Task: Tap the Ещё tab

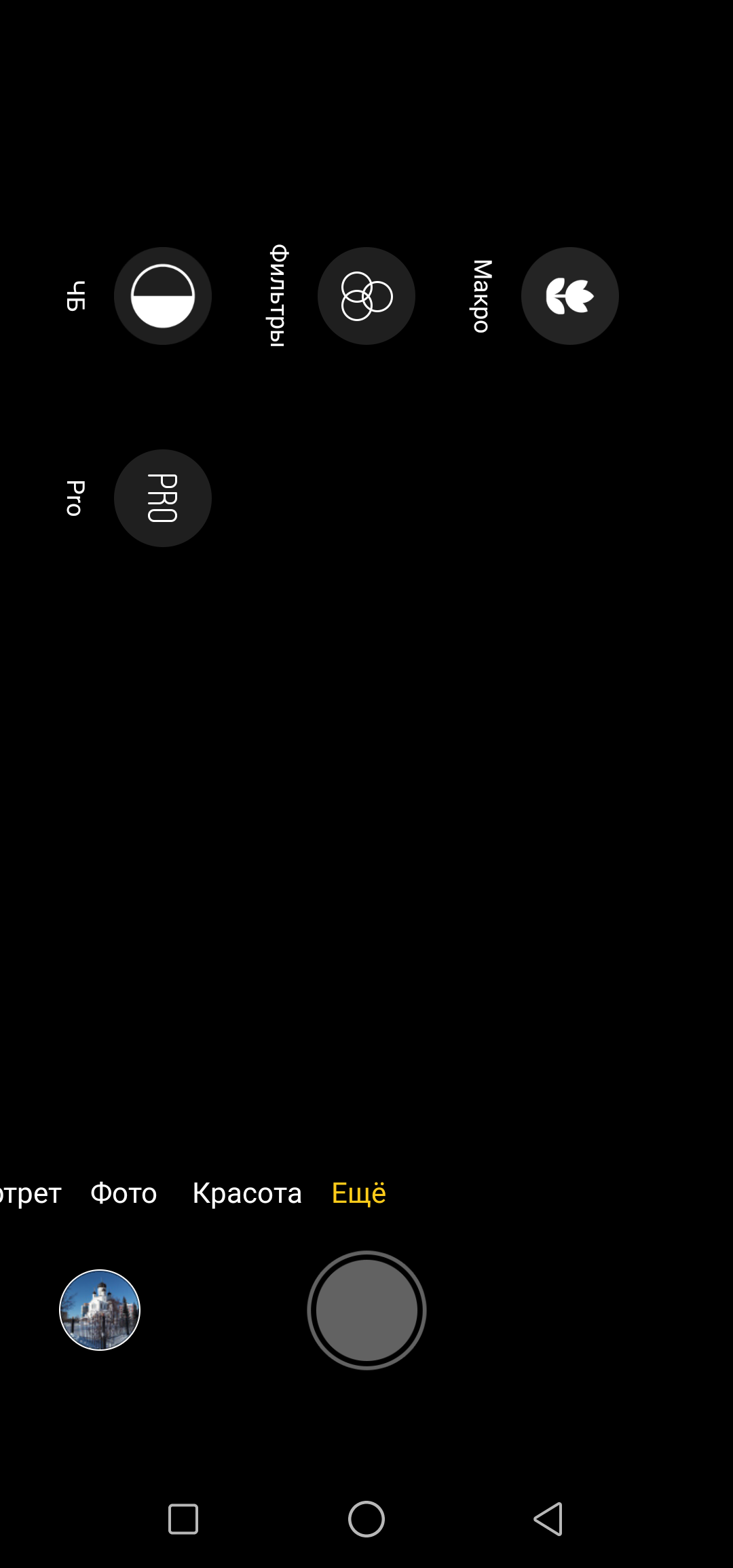Action: (359, 1193)
